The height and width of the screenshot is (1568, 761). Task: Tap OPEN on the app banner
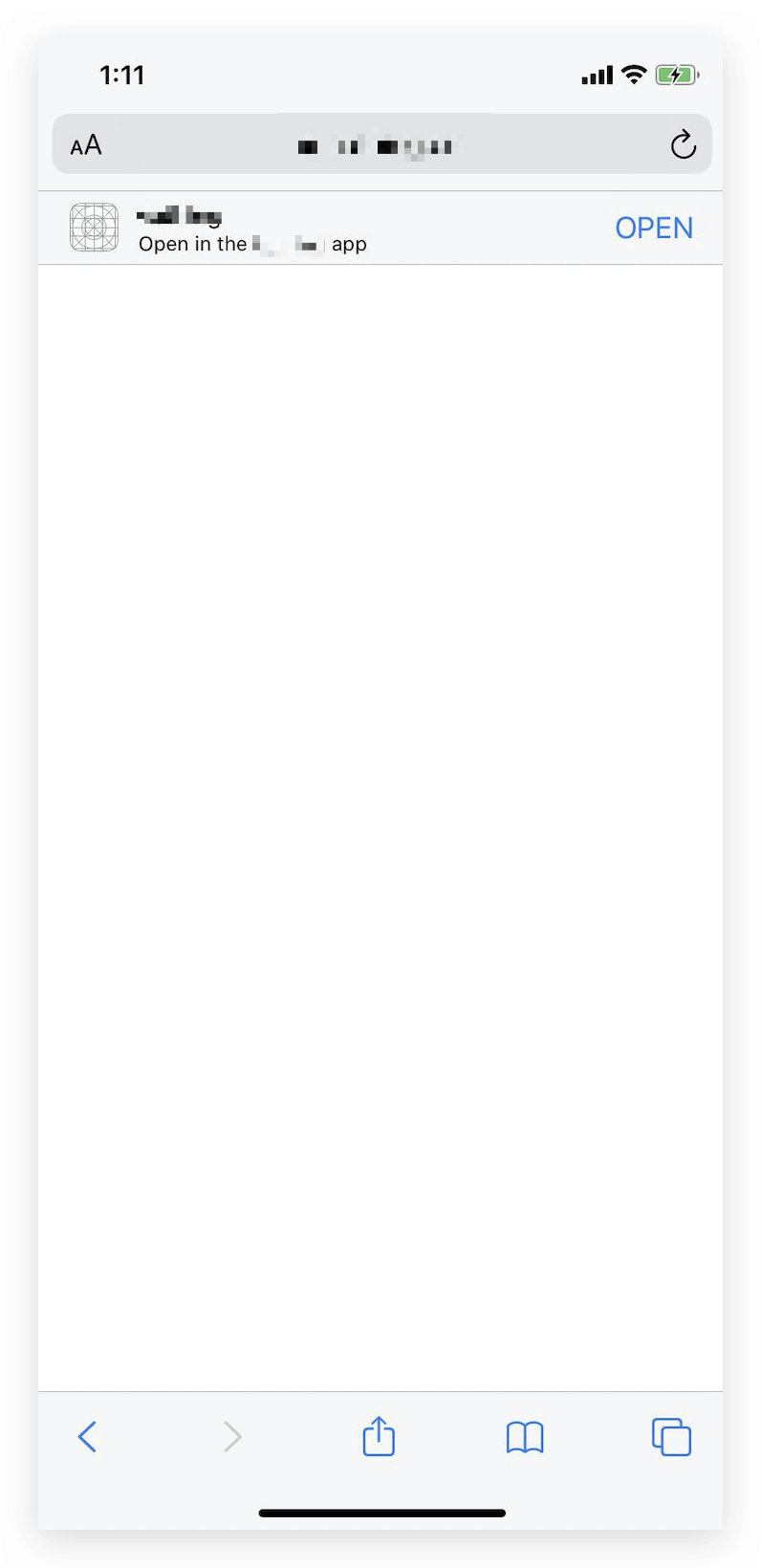654,229
